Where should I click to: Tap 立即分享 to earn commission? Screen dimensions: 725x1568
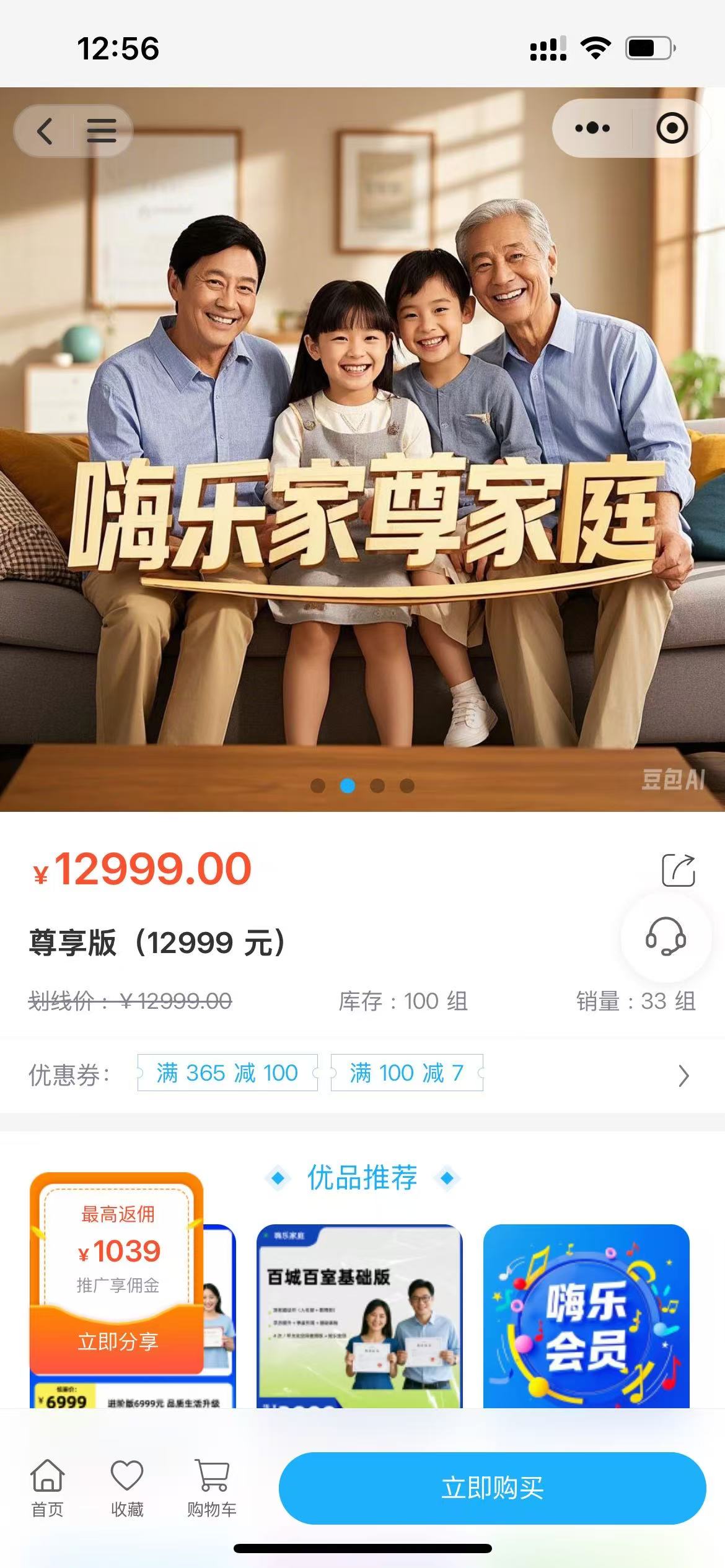[x=118, y=1341]
